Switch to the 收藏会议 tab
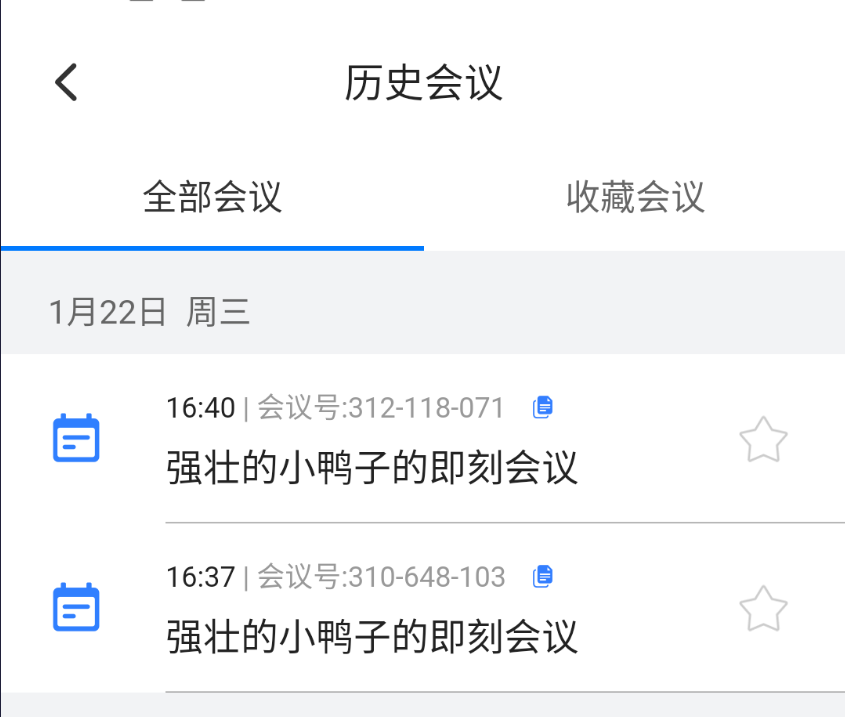This screenshot has width=845, height=717. tap(635, 197)
